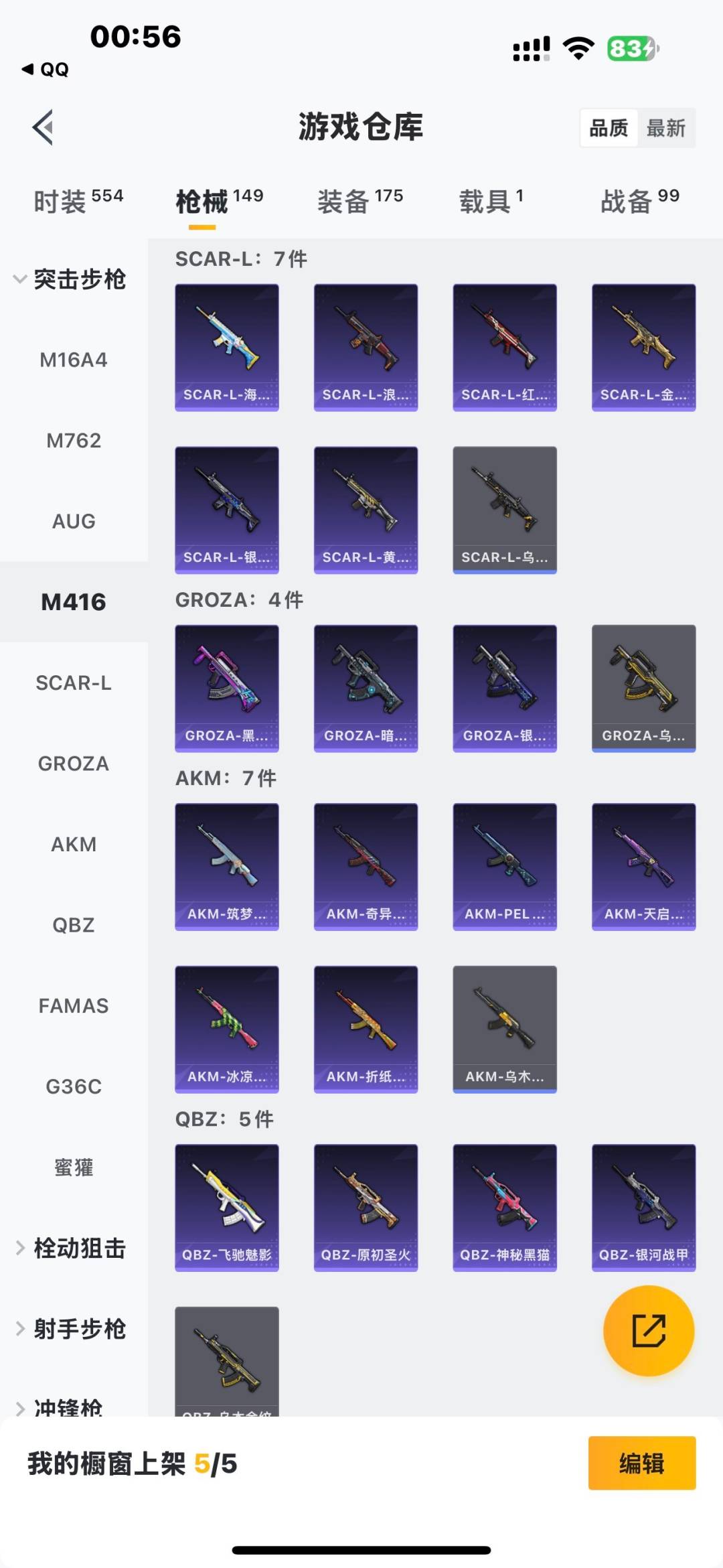Expand the 射手步枪 category
This screenshot has width=723, height=1568.
click(71, 1328)
